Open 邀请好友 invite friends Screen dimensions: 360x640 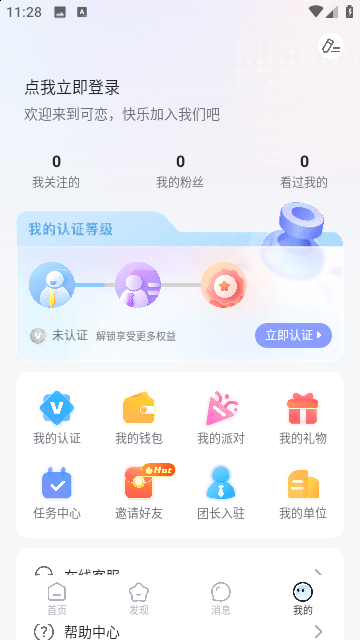[x=139, y=493]
